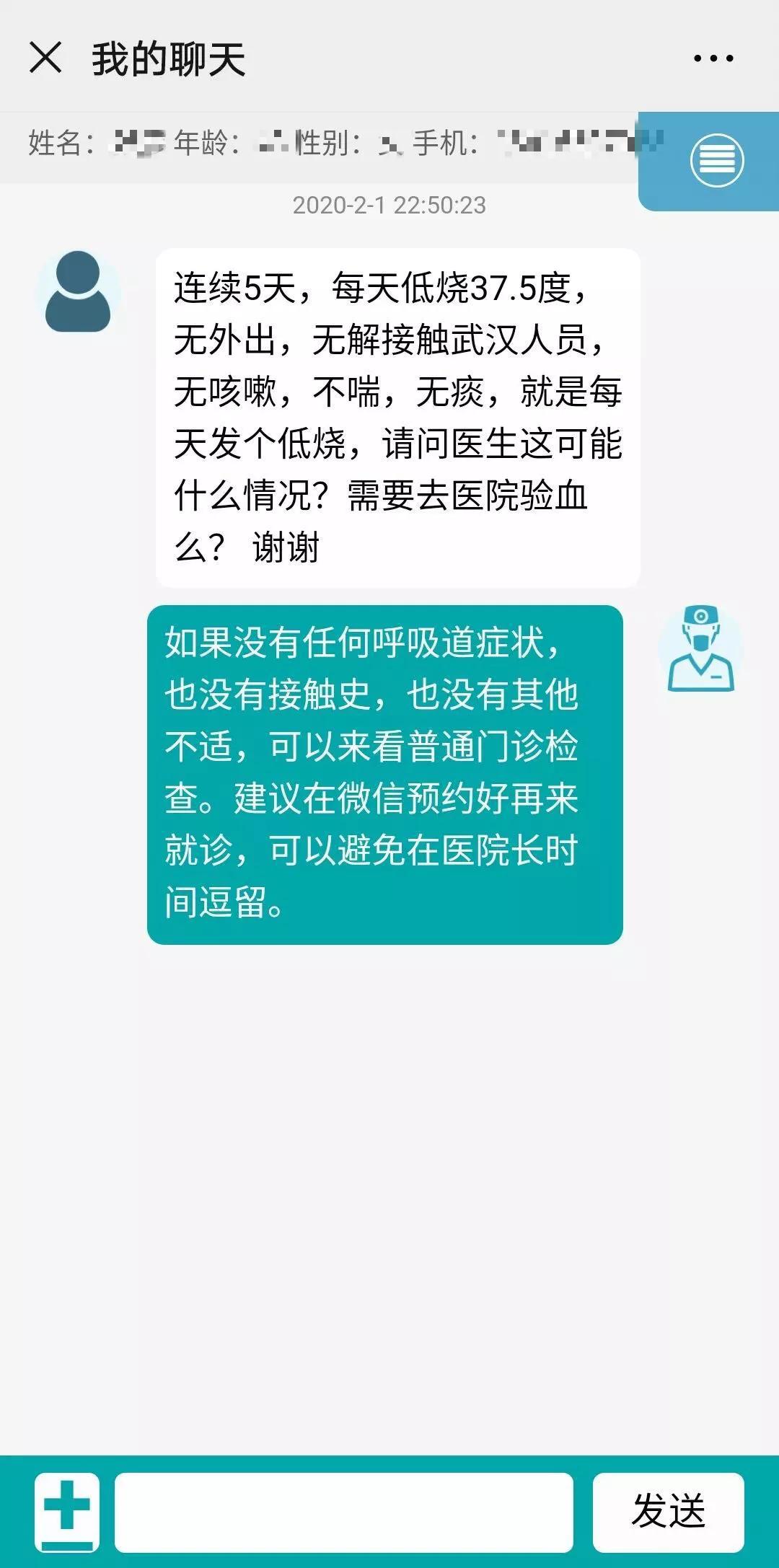Close the chat with the X icon
Image resolution: width=779 pixels, height=1568 pixels.
(x=45, y=59)
